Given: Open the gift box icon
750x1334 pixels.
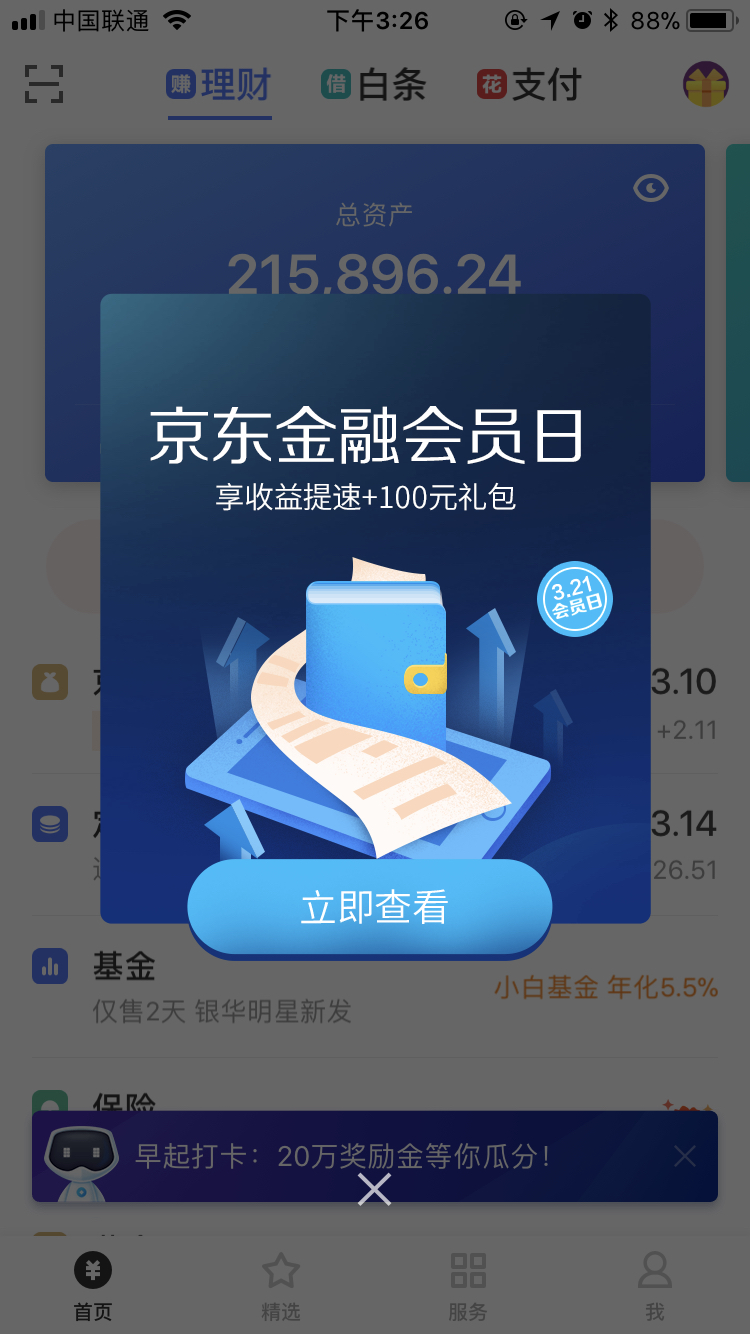Looking at the screenshot, I should tap(706, 84).
